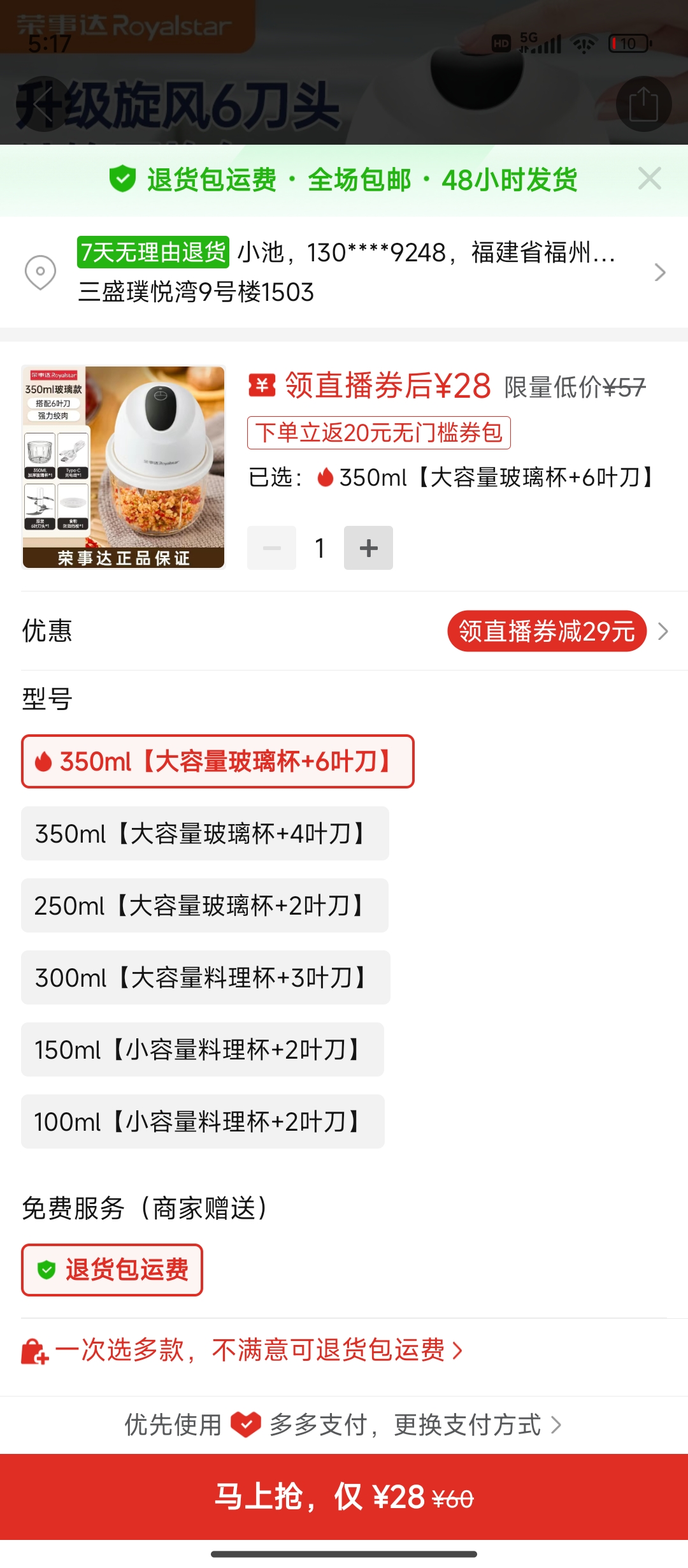Decrease quantity with the minus button

point(272,548)
